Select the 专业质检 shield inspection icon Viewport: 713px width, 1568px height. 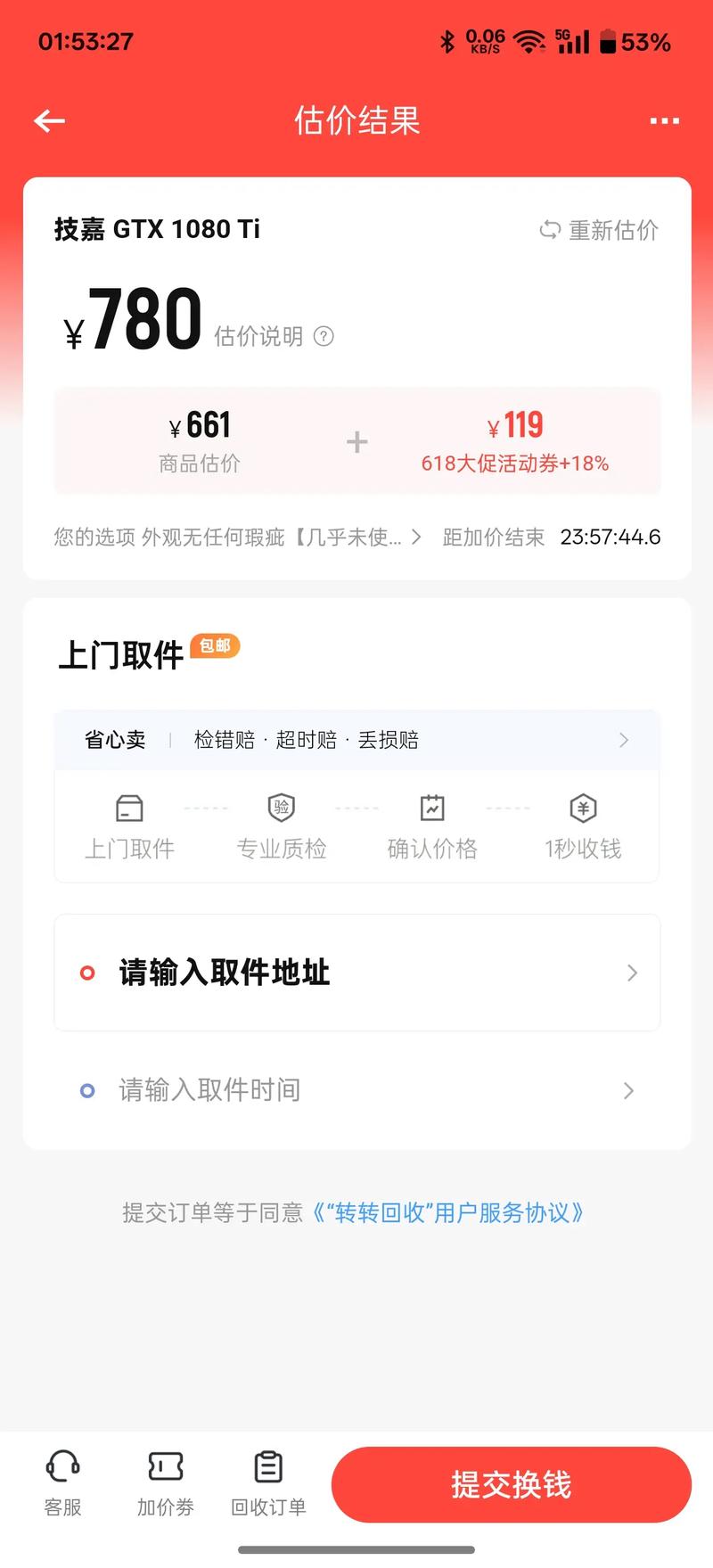[280, 807]
